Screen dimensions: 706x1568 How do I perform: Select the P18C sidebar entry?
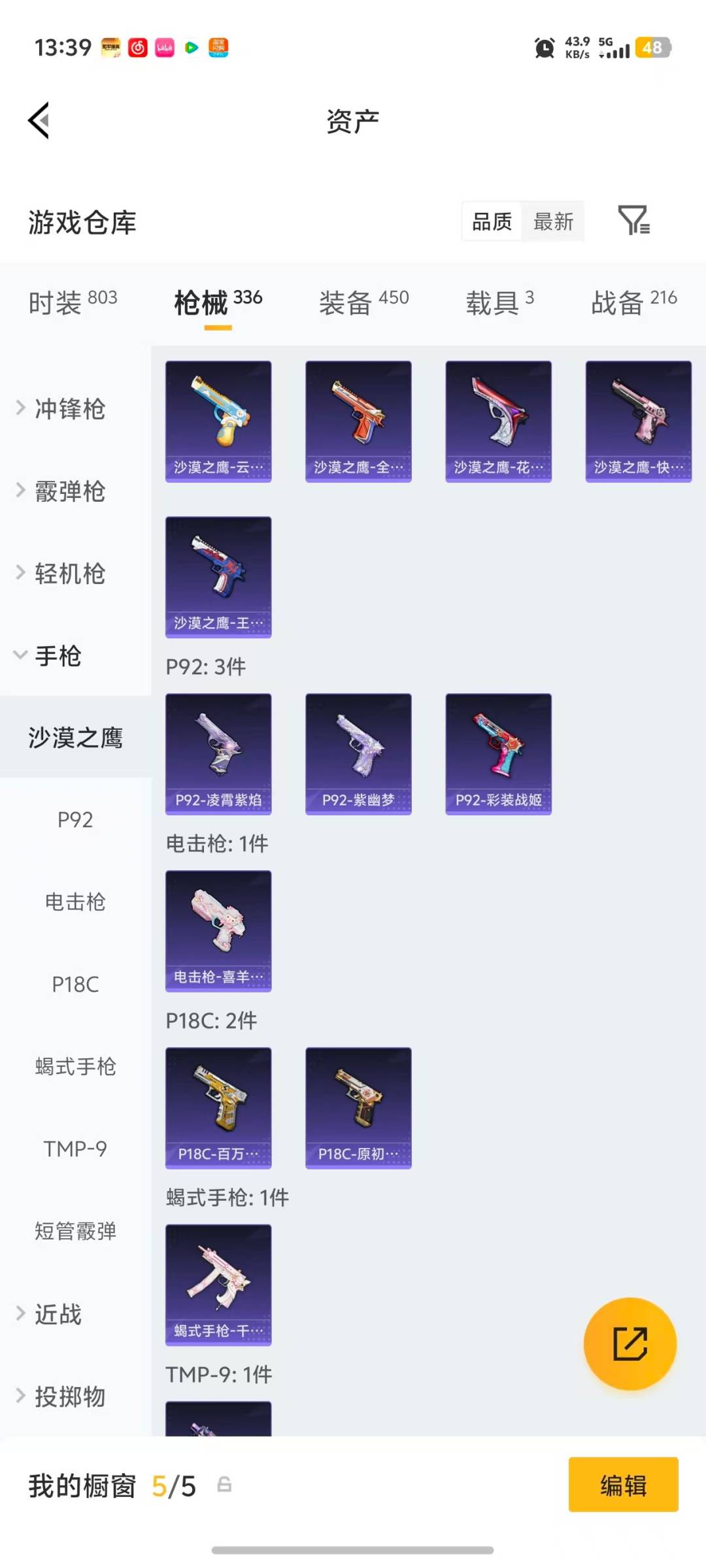coord(74,985)
